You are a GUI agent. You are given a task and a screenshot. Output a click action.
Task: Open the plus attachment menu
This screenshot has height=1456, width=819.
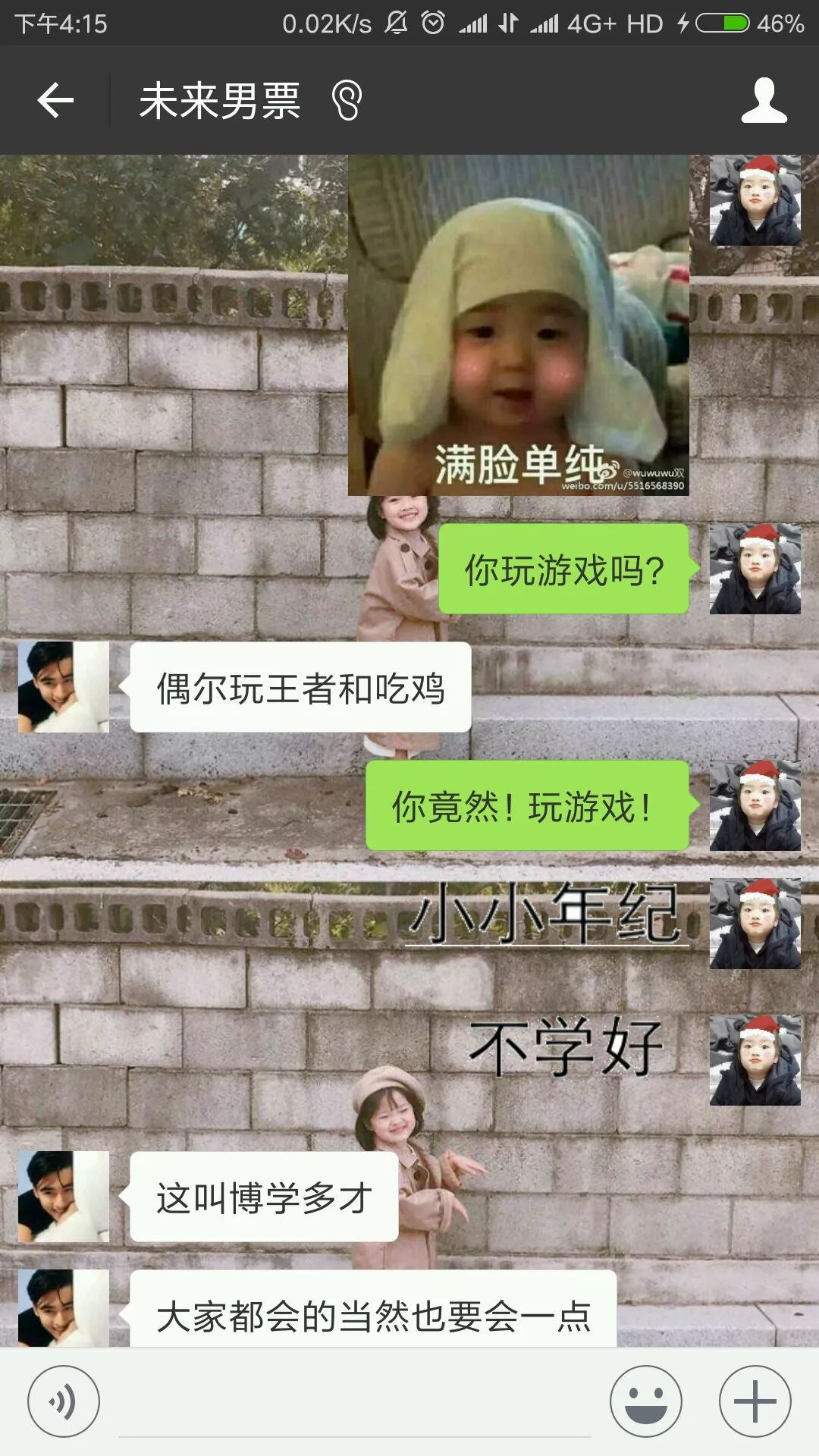pyautogui.click(x=755, y=1401)
